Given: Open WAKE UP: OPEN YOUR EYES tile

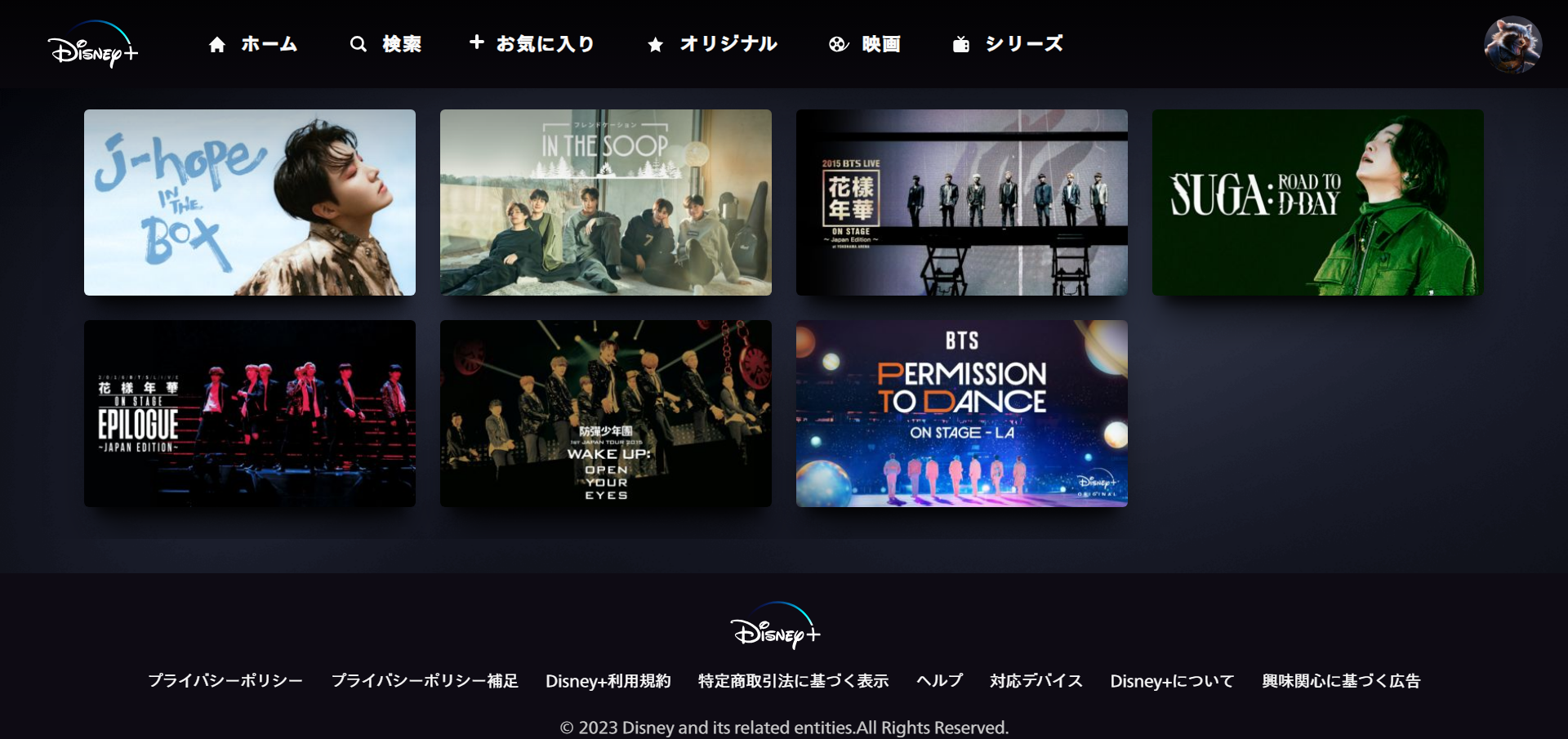Looking at the screenshot, I should coord(606,413).
